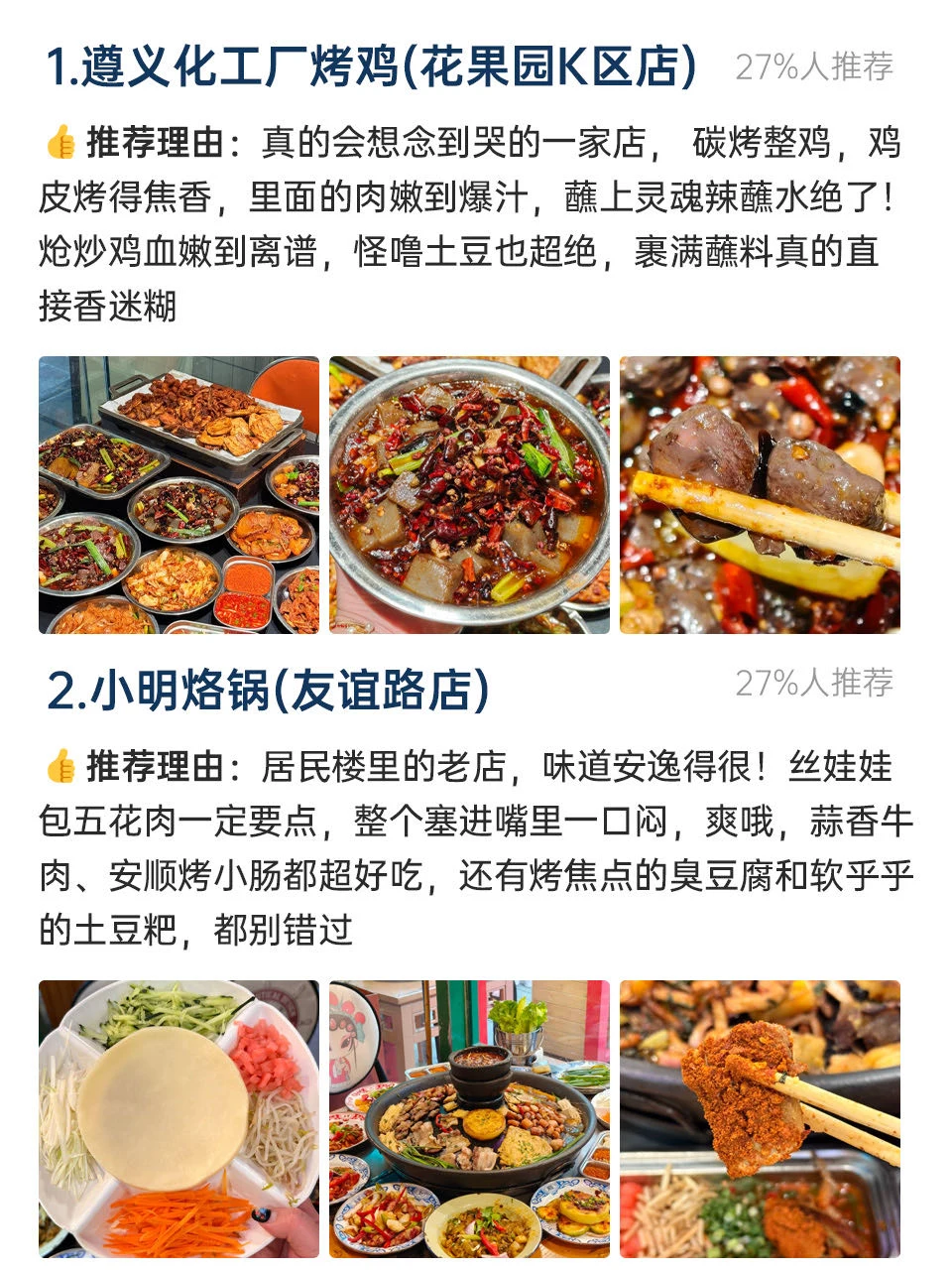
Task: View the table of assorted dishes photo under 遵义化工厂烤鸡
Action: 178,495
